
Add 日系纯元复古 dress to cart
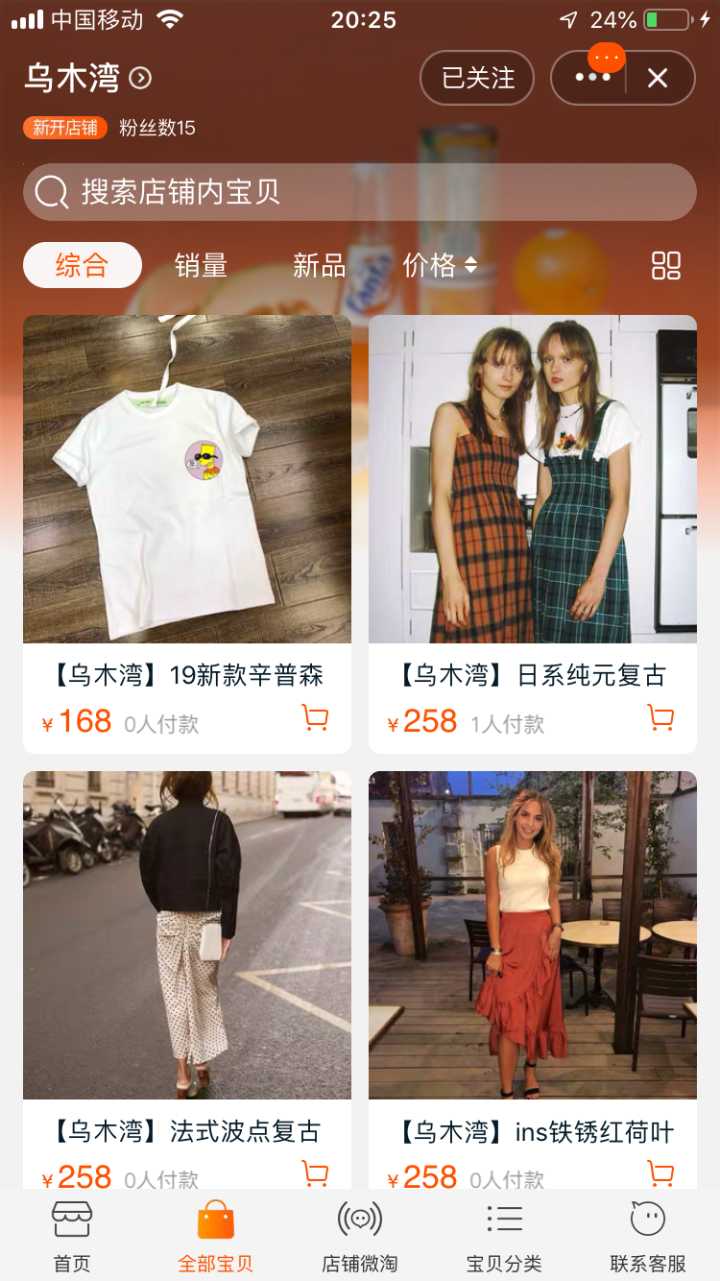coord(660,718)
